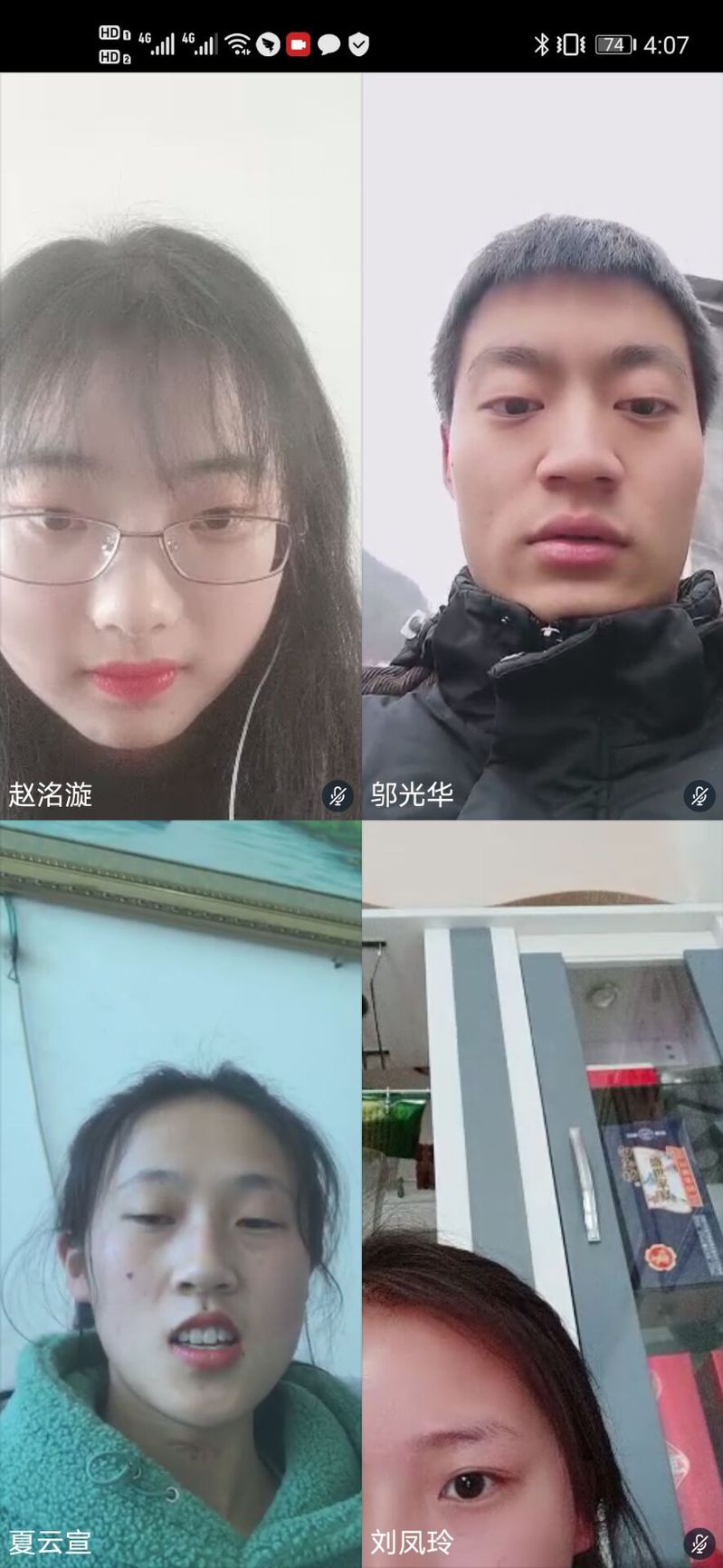This screenshot has height=1568, width=723.
Task: Open 赵洛漩's video tile
Action: click(180, 445)
